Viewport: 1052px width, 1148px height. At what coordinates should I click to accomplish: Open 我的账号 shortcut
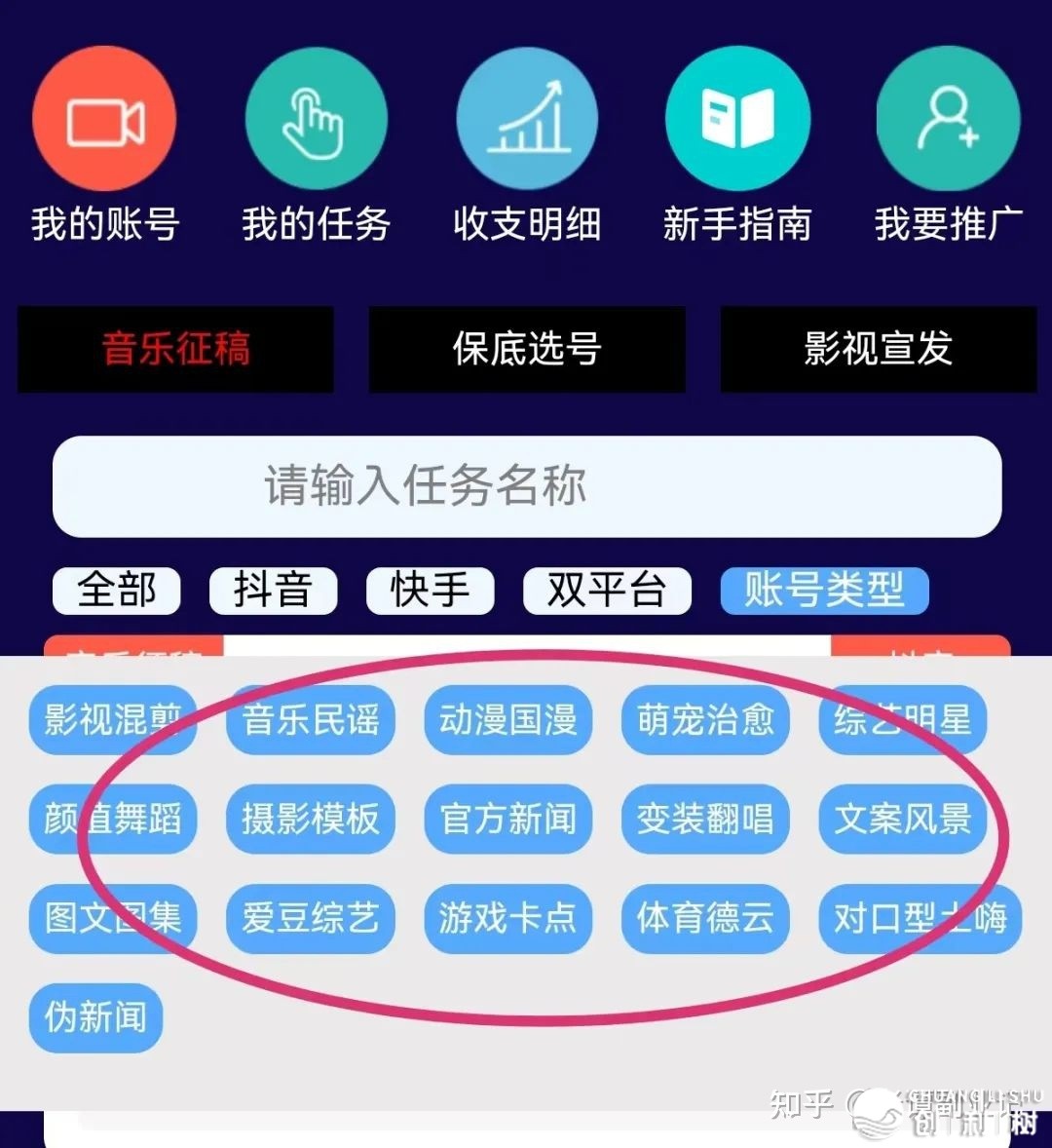point(104,120)
